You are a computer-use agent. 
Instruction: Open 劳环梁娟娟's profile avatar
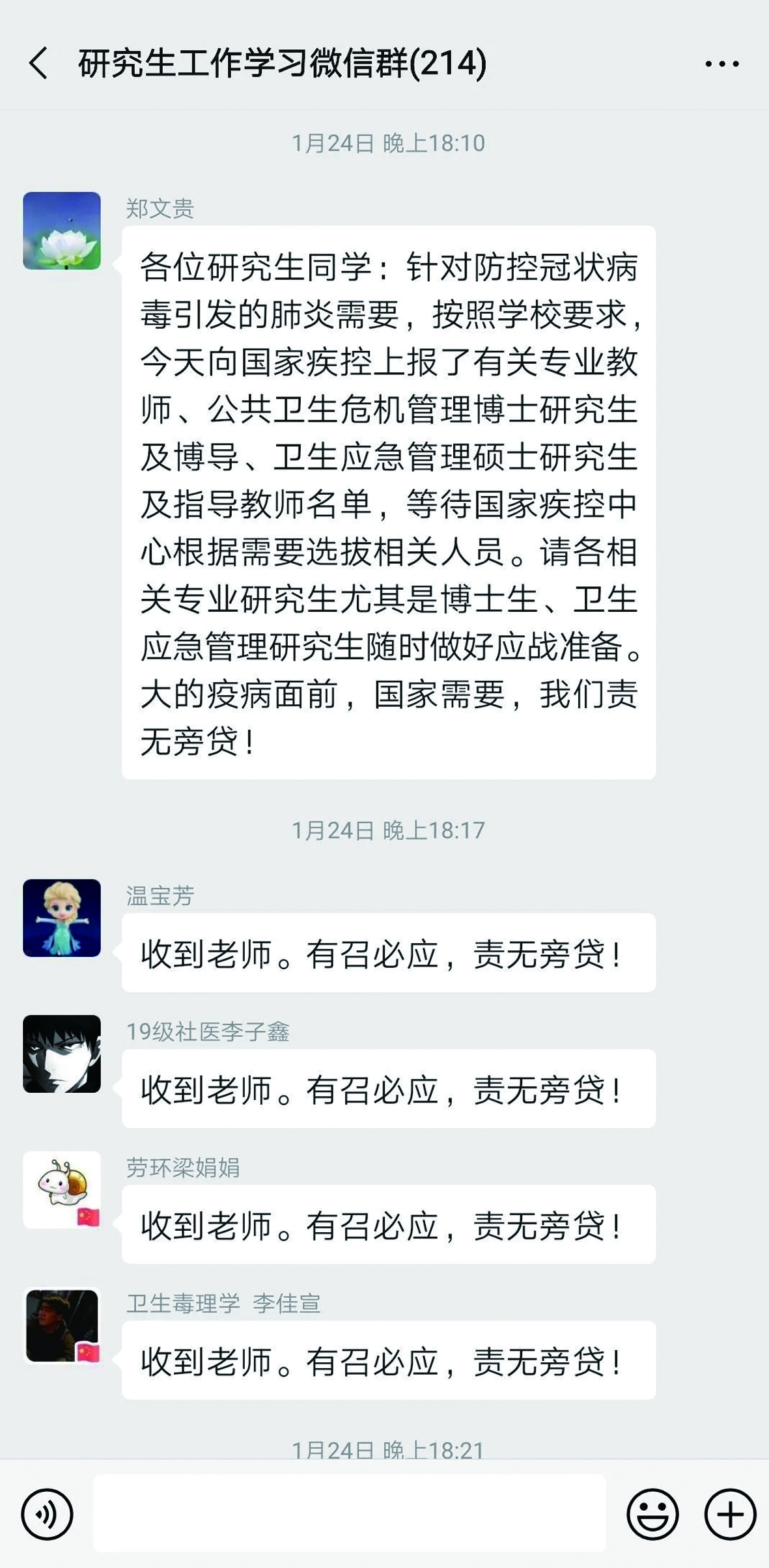click(62, 1189)
